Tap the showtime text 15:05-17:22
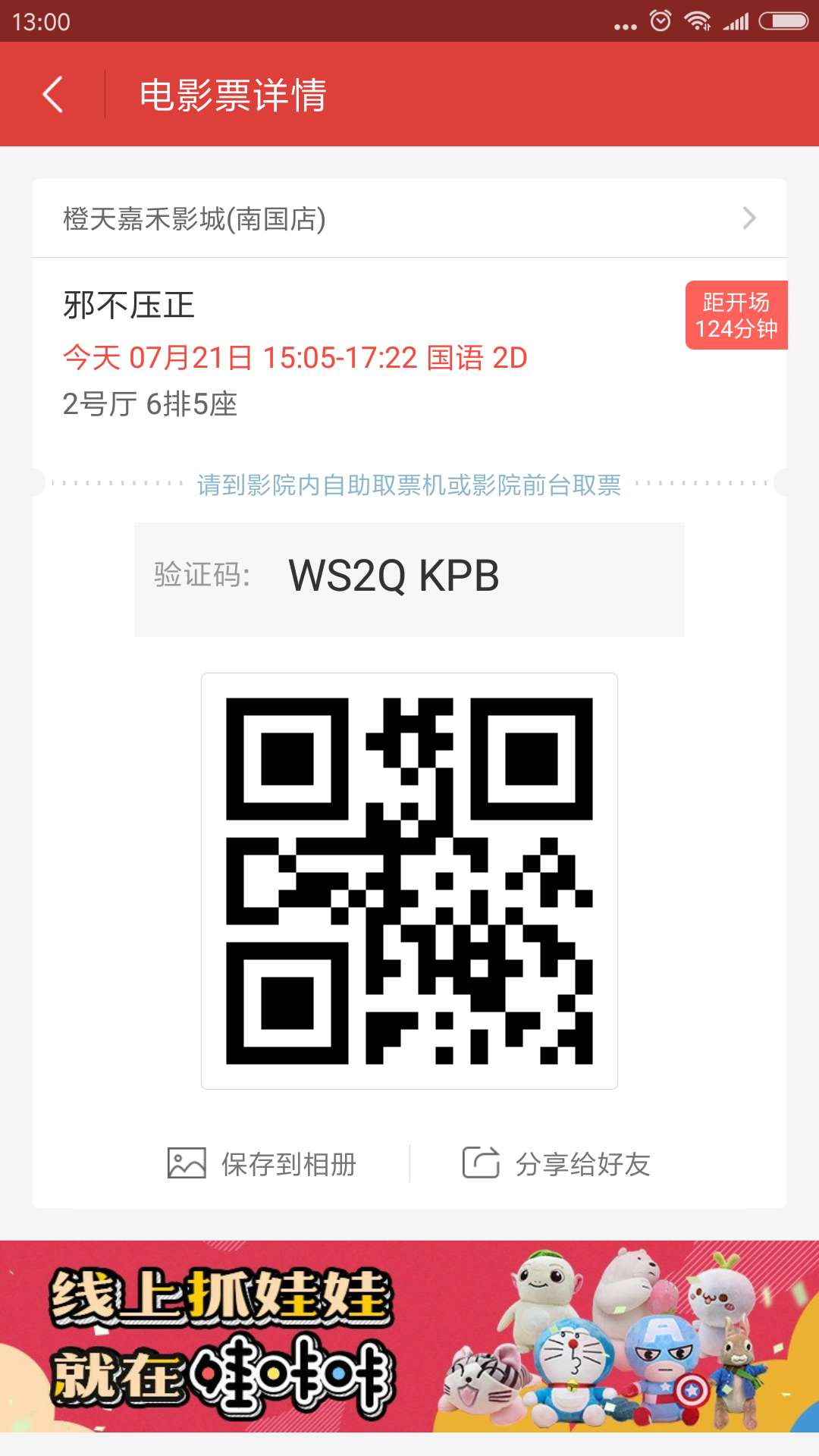Screen dimensions: 819x1456 [337, 357]
